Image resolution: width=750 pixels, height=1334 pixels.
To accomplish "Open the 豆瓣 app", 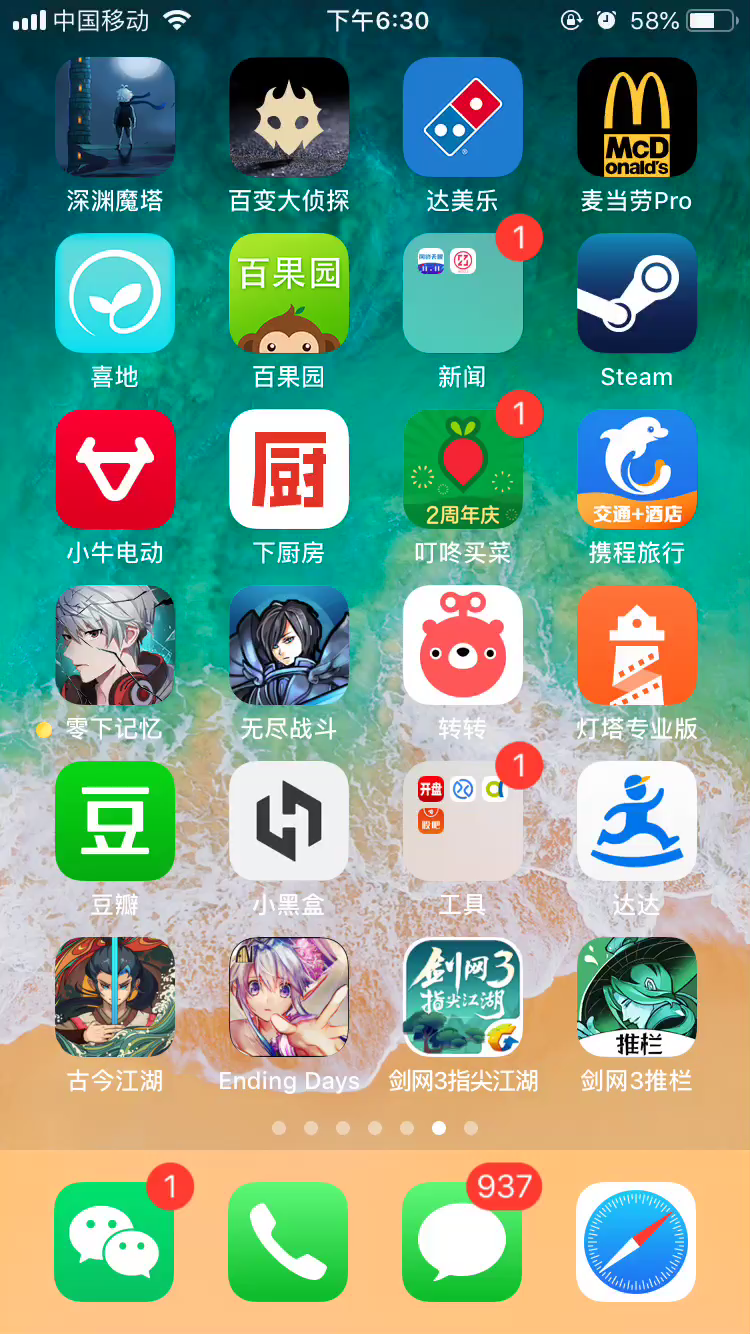I will (x=115, y=821).
